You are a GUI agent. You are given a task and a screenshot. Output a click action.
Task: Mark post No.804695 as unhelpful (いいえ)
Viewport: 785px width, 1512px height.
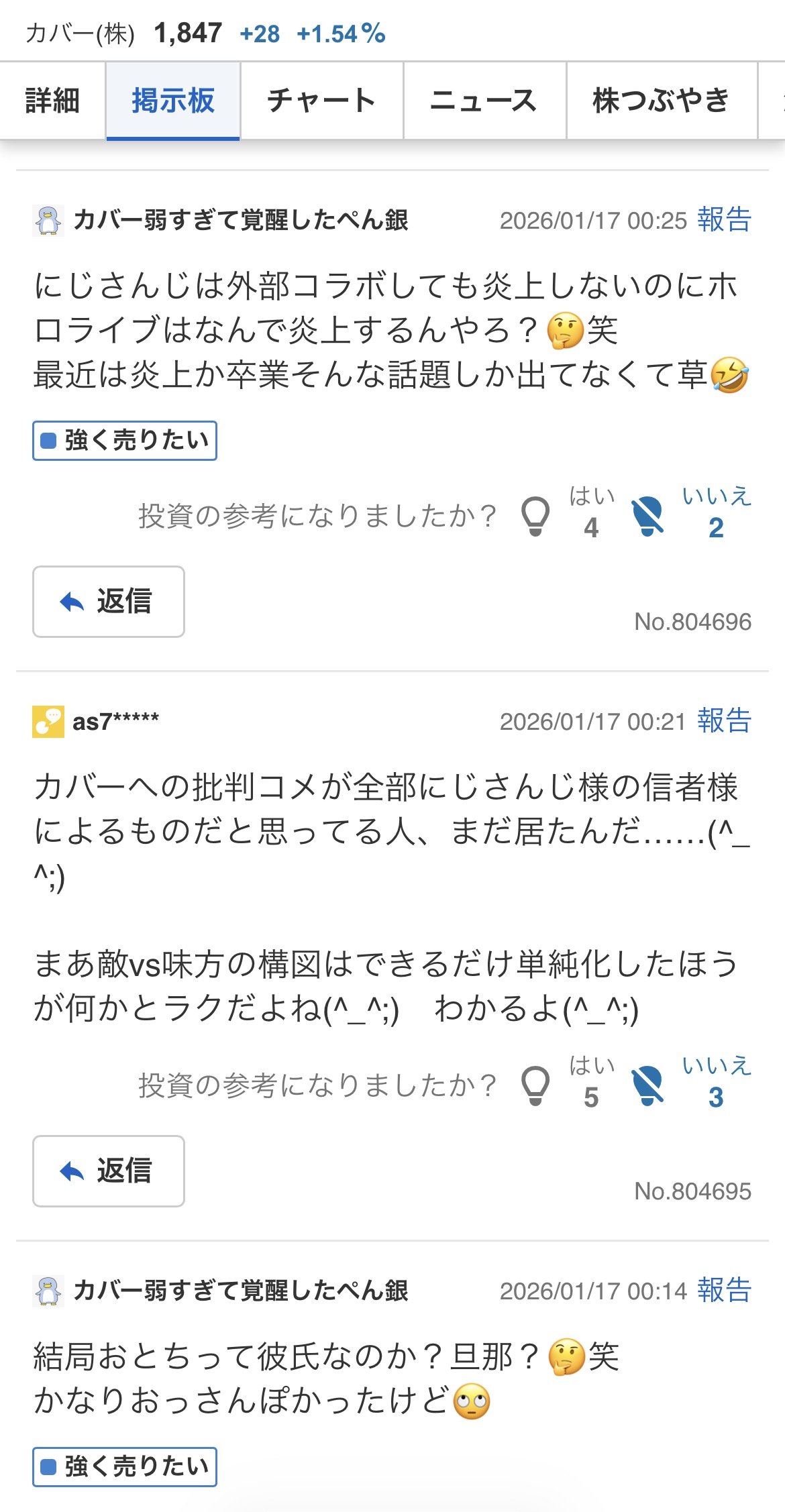(648, 1085)
